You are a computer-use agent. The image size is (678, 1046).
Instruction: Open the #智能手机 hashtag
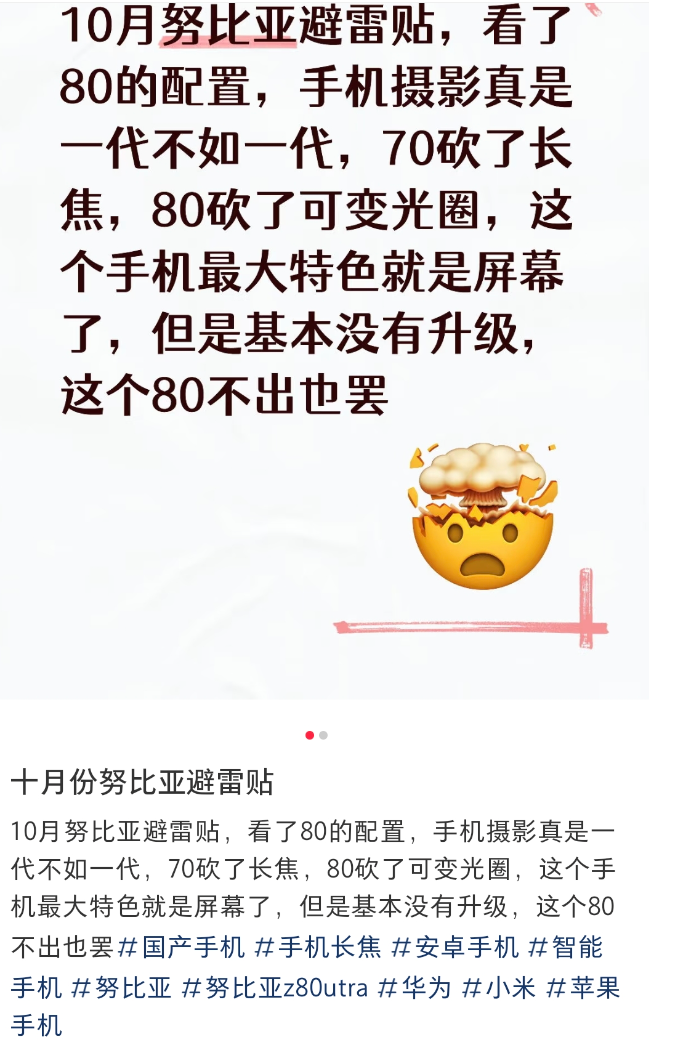[x=565, y=947]
